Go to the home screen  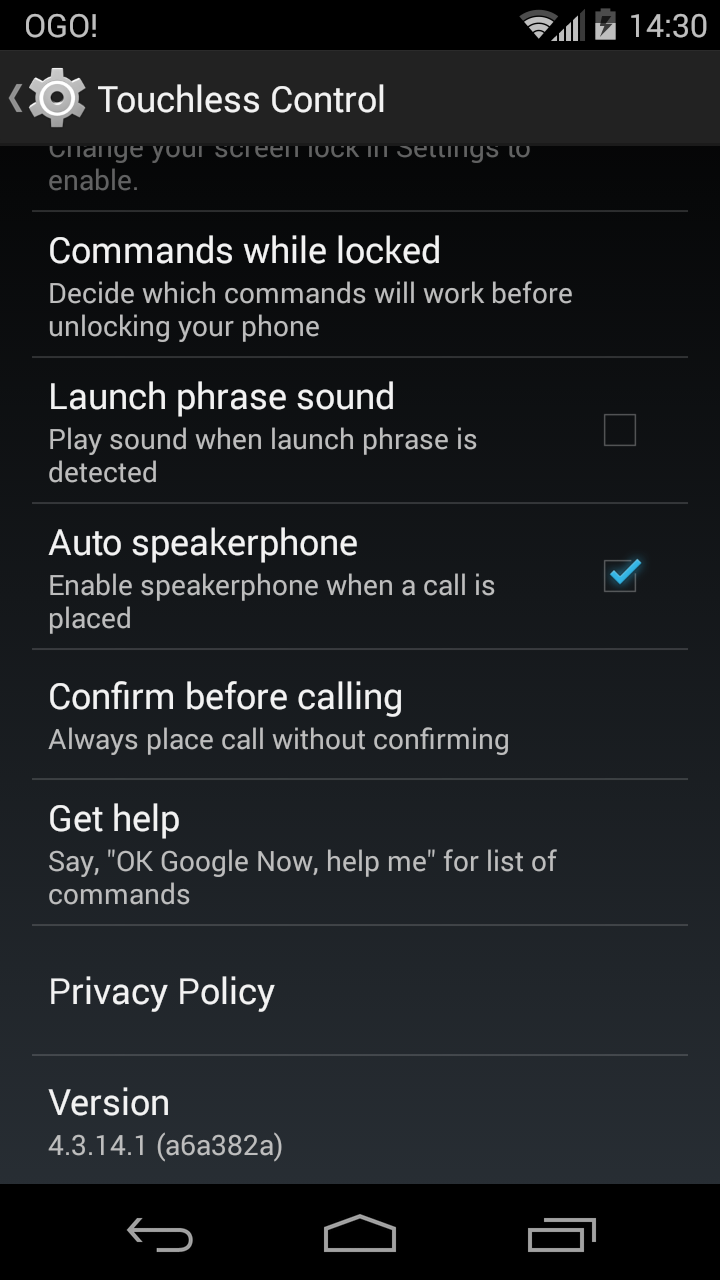pos(360,1235)
